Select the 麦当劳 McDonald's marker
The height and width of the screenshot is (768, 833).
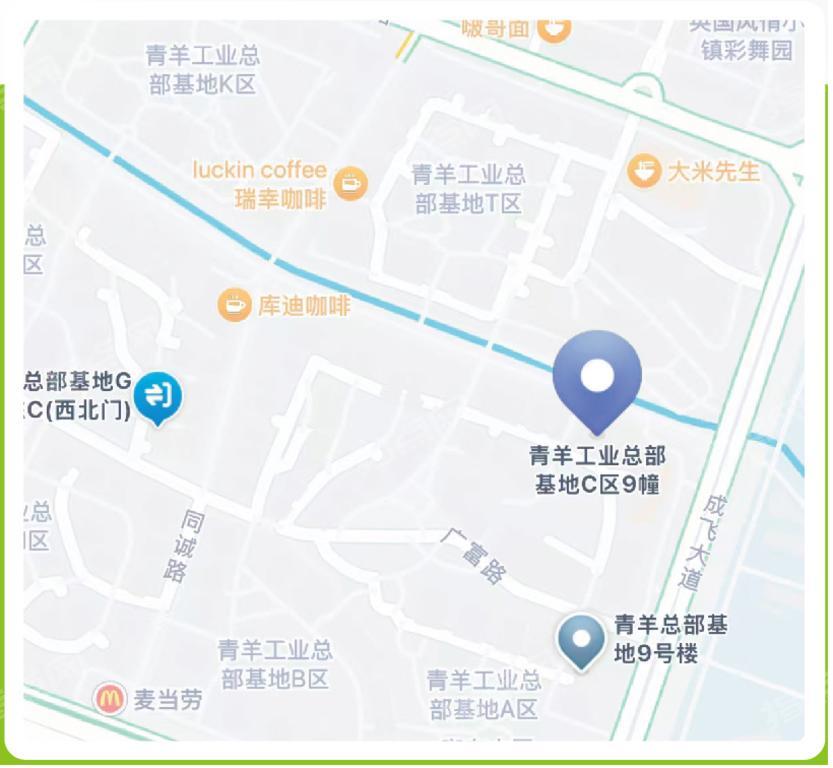pos(111,699)
